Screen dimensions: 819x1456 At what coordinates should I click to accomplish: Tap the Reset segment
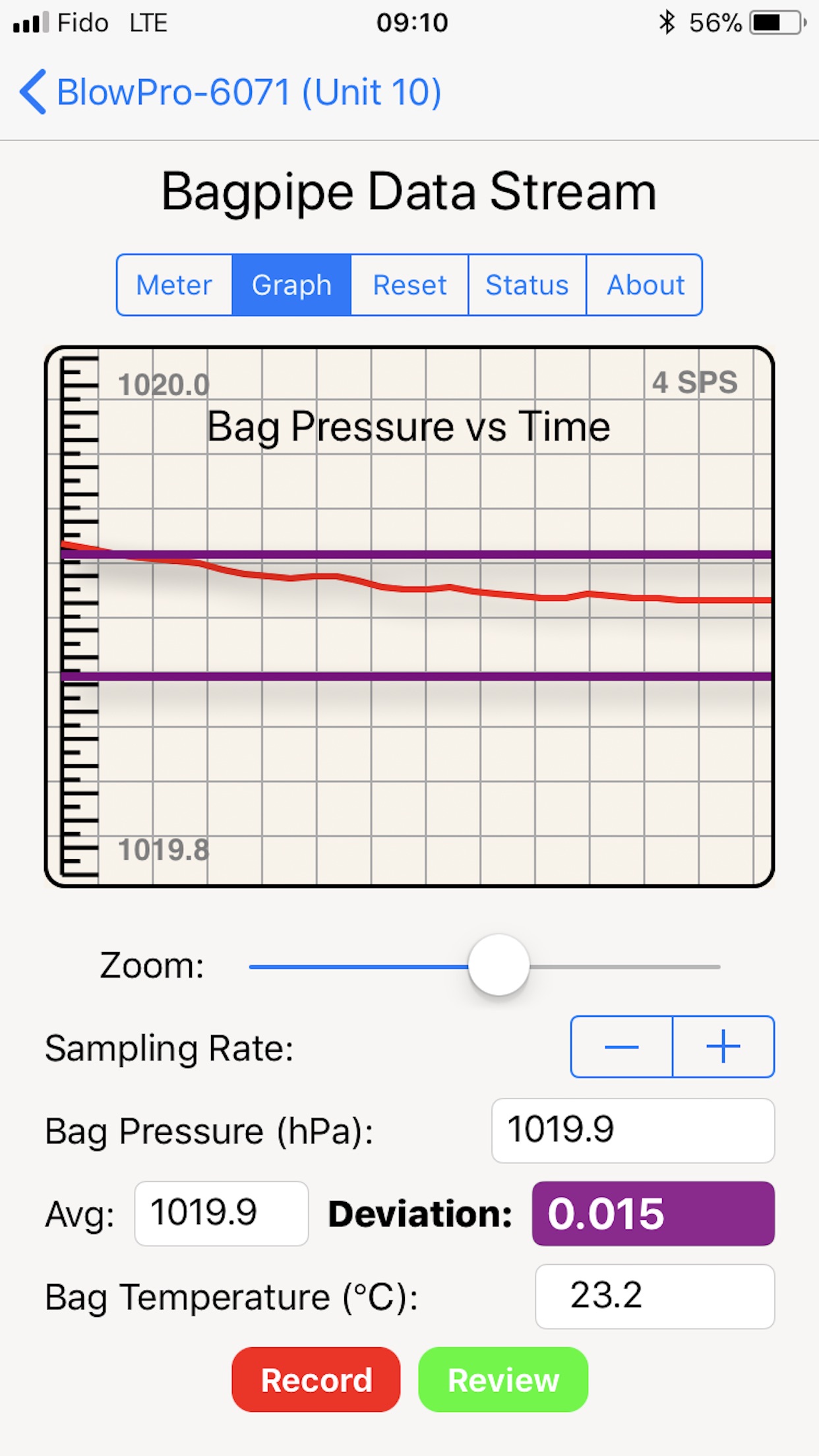[x=409, y=286]
